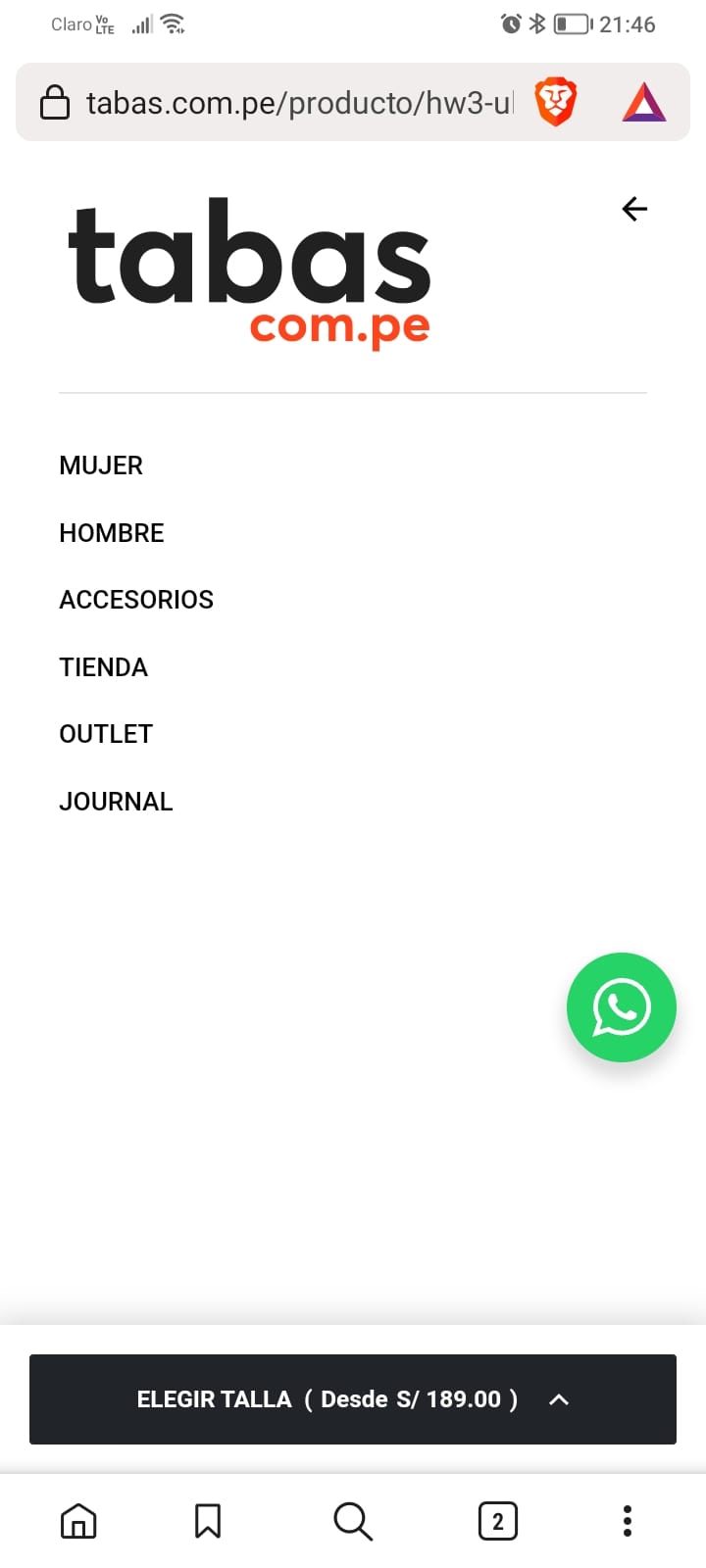Browse the OUTLET section
This screenshot has width=706, height=1568.
click(106, 734)
